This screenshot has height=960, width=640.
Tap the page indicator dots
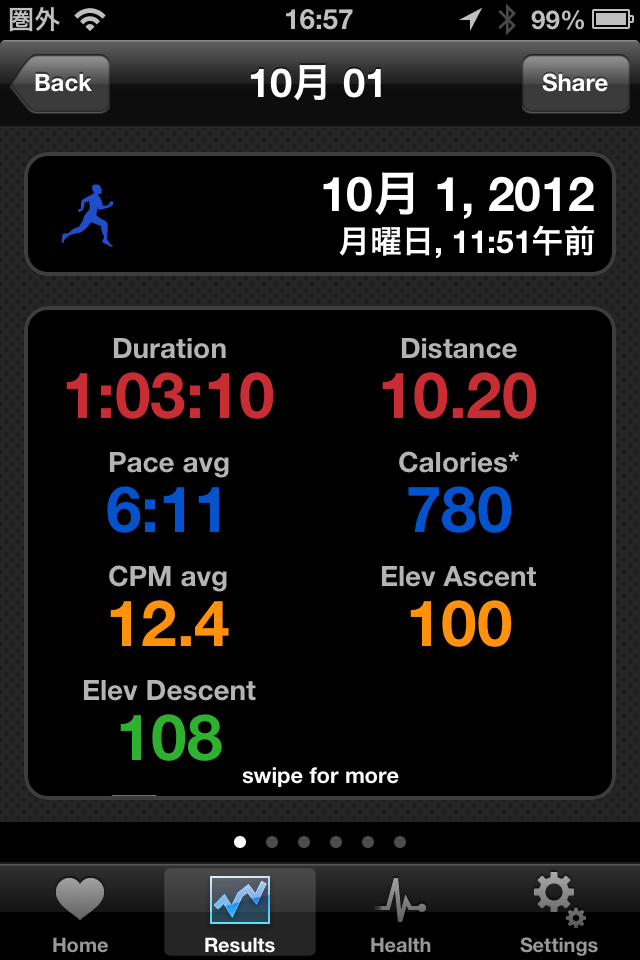click(x=320, y=842)
